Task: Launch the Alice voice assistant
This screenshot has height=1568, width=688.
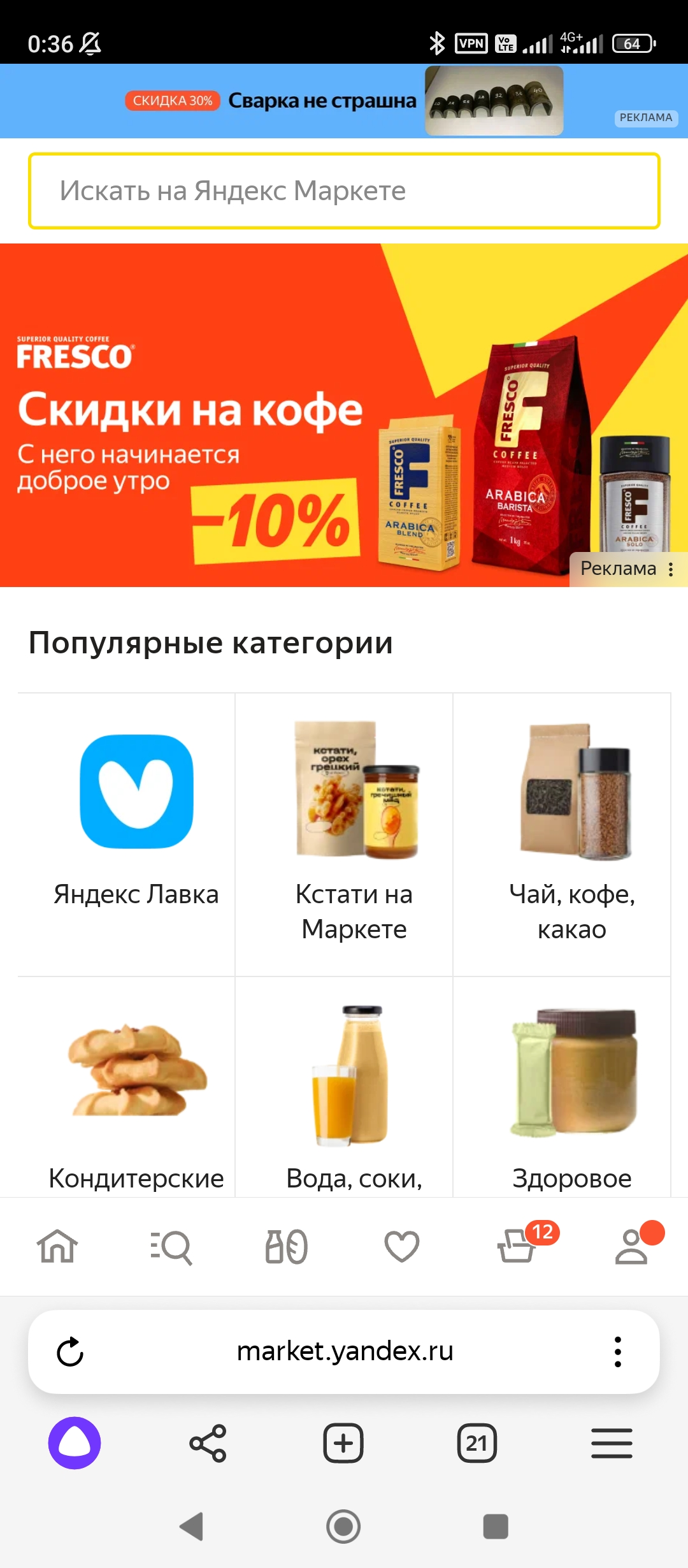Action: pyautogui.click(x=75, y=1443)
